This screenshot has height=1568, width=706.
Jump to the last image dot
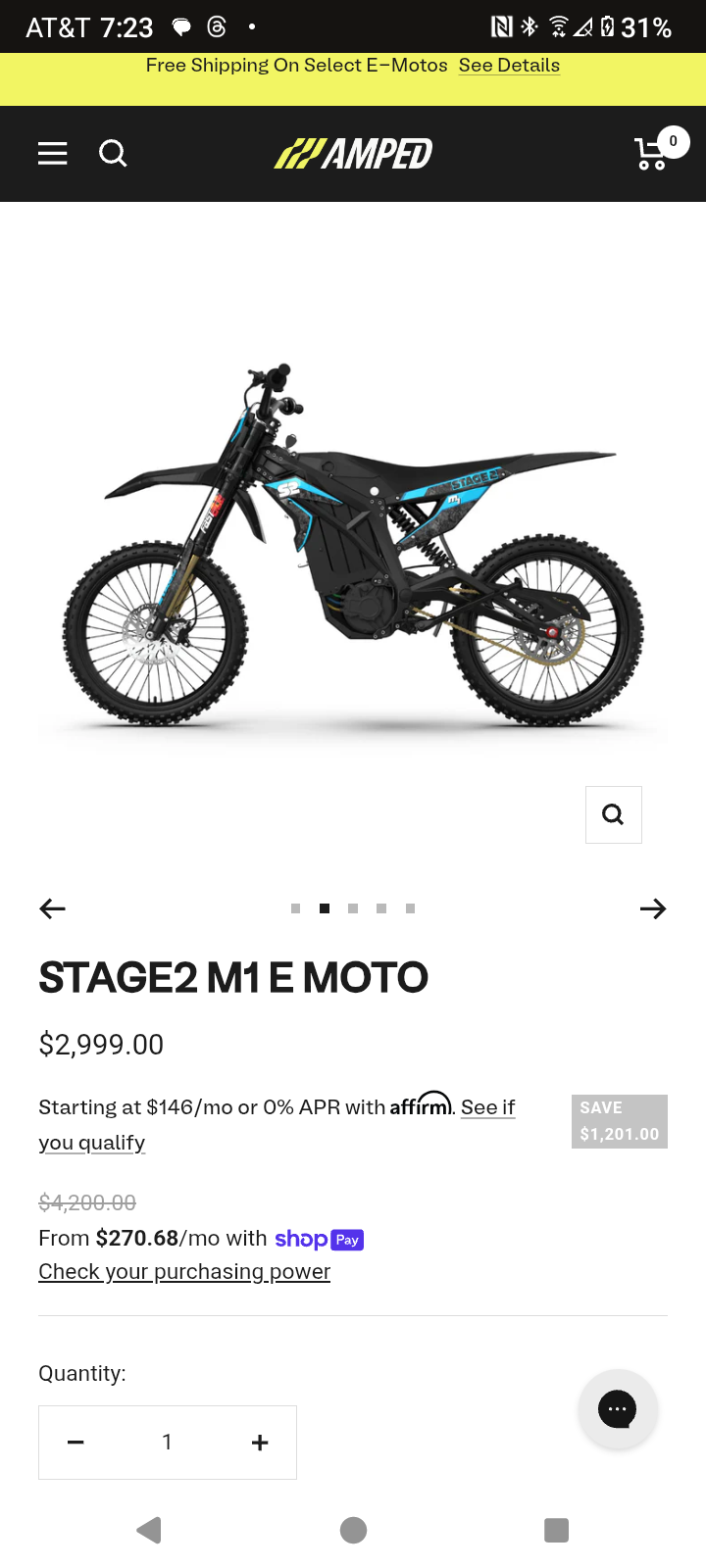tap(410, 908)
